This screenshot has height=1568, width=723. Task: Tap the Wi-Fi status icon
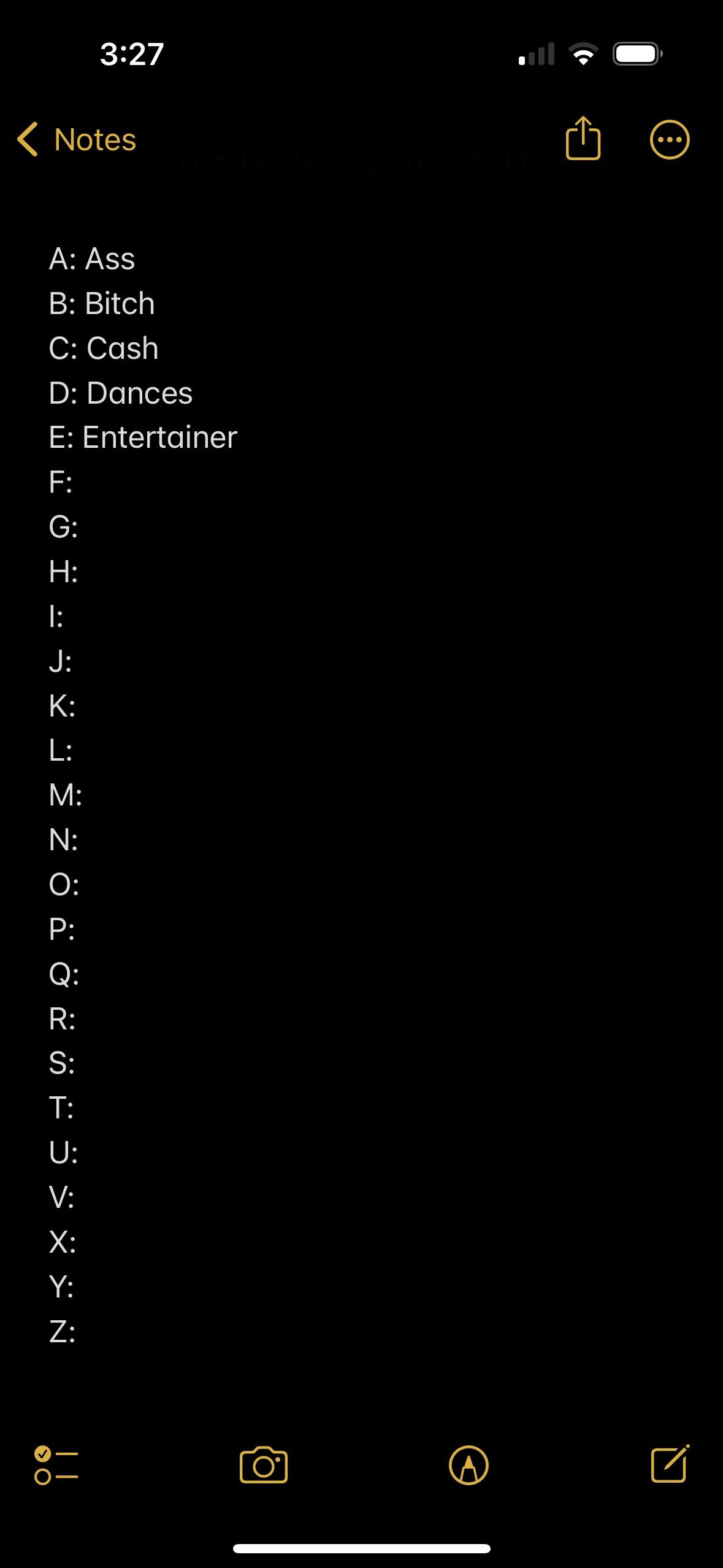584,53
